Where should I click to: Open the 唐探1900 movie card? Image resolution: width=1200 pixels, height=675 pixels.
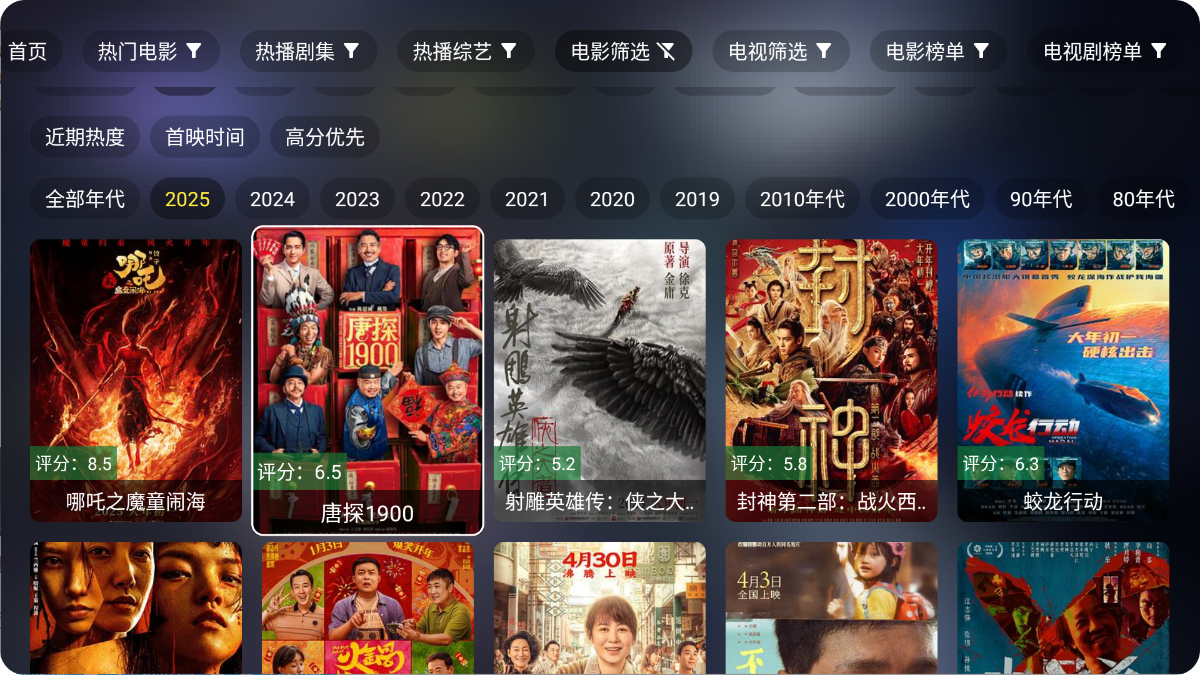[367, 380]
